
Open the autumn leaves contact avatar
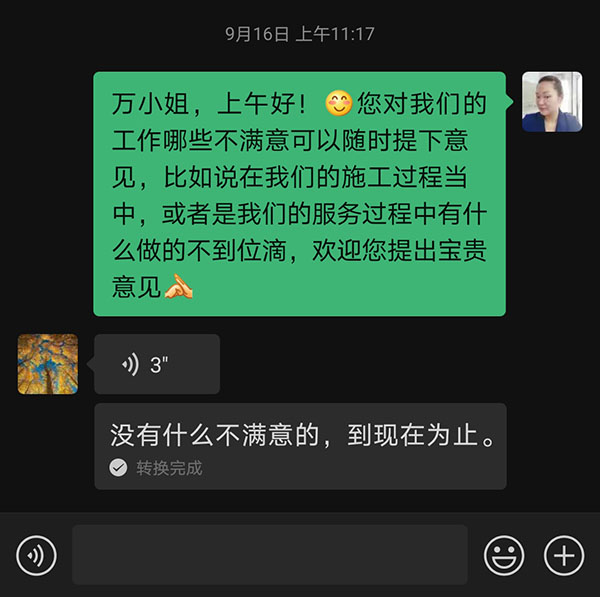[48, 364]
